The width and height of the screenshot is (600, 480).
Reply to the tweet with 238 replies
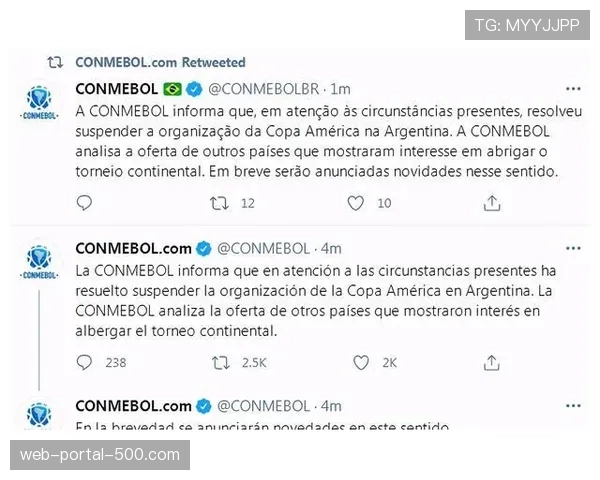coord(84,362)
